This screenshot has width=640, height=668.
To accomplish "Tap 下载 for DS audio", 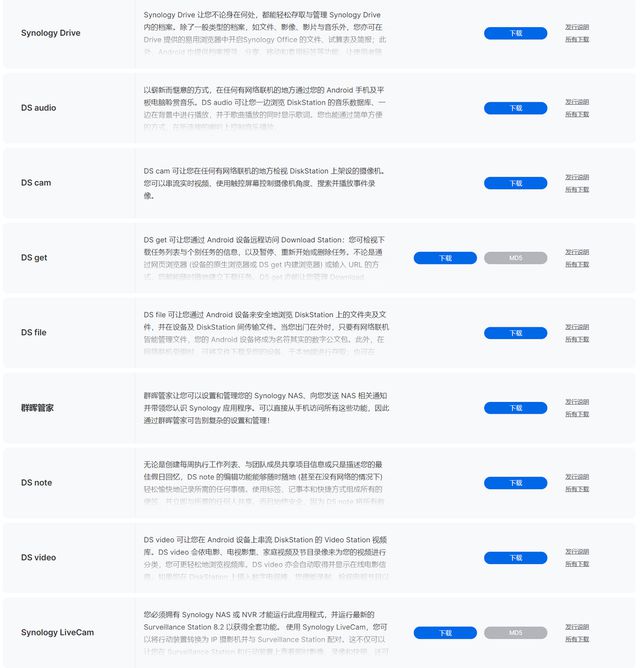I will [x=515, y=108].
